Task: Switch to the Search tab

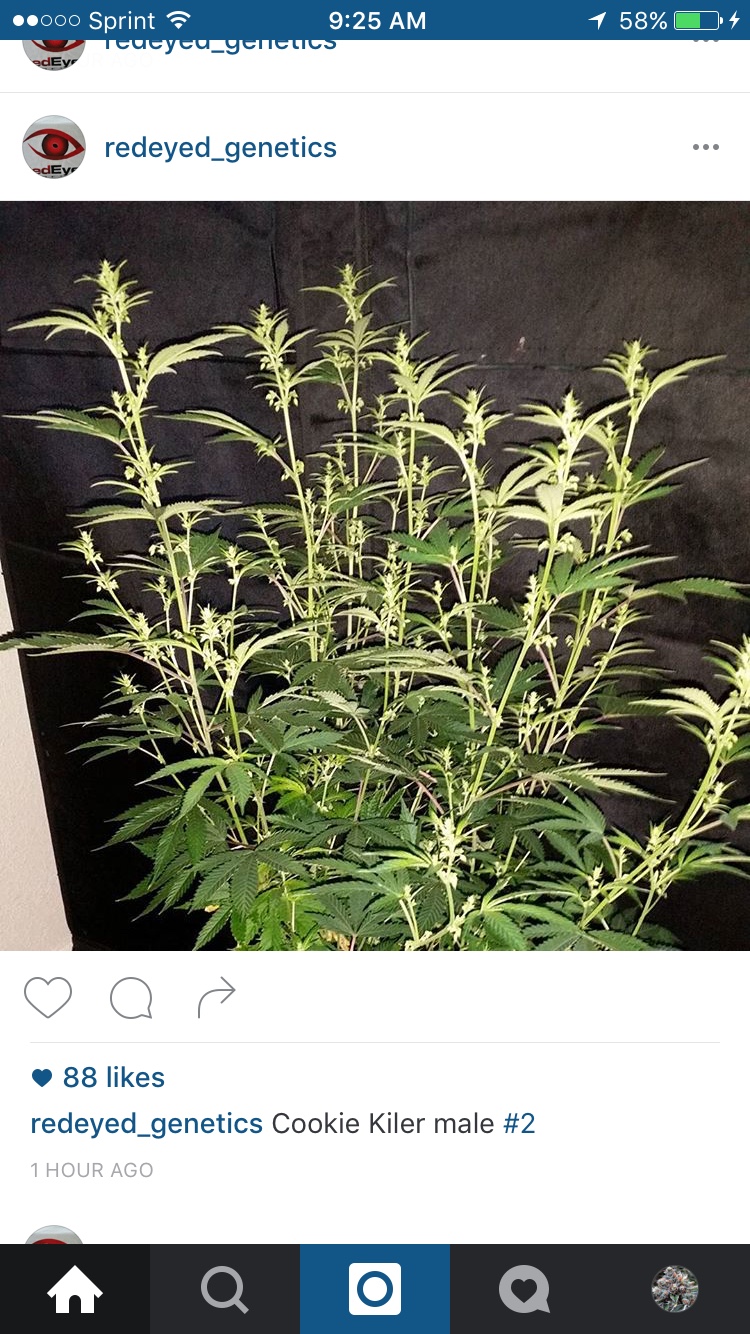Action: coord(225,1290)
